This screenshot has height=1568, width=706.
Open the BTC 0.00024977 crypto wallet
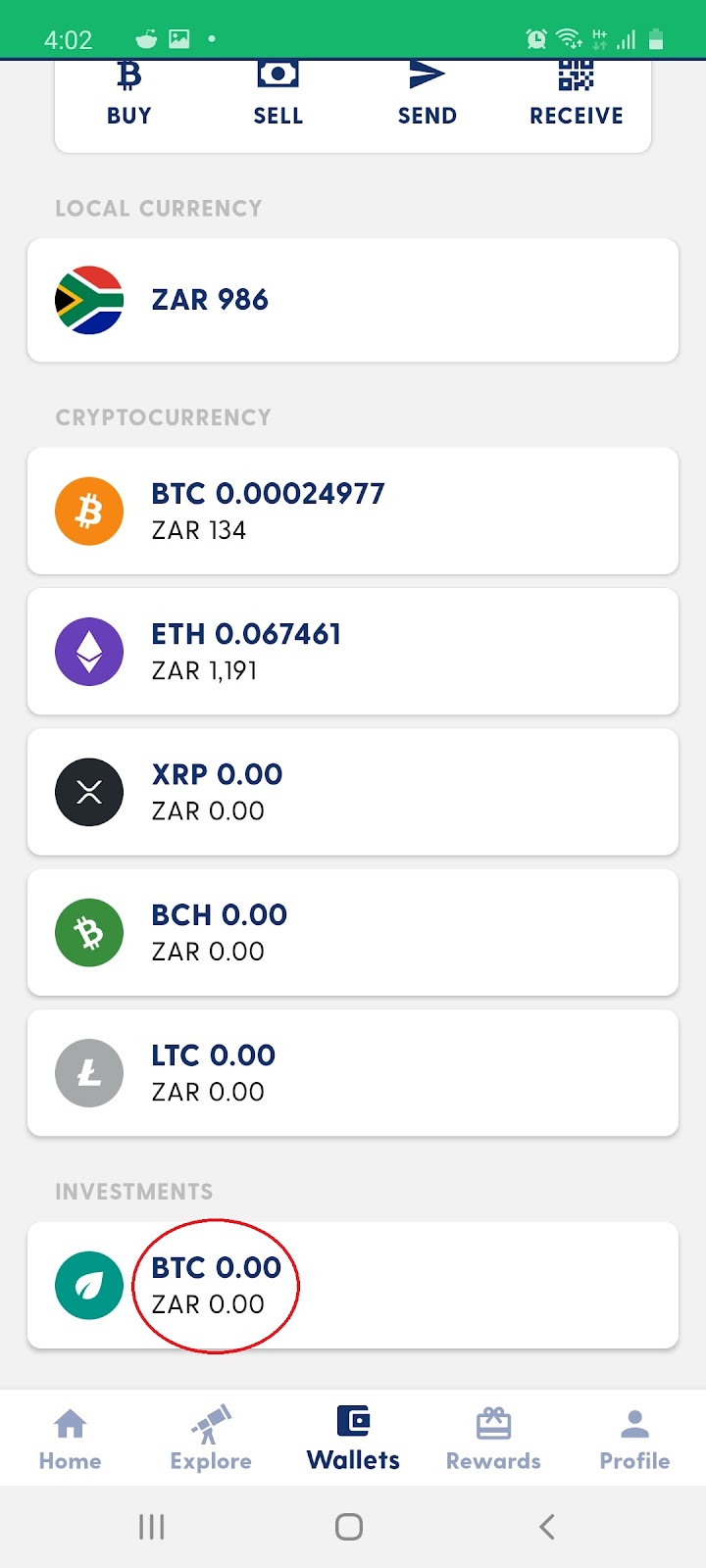[x=353, y=511]
